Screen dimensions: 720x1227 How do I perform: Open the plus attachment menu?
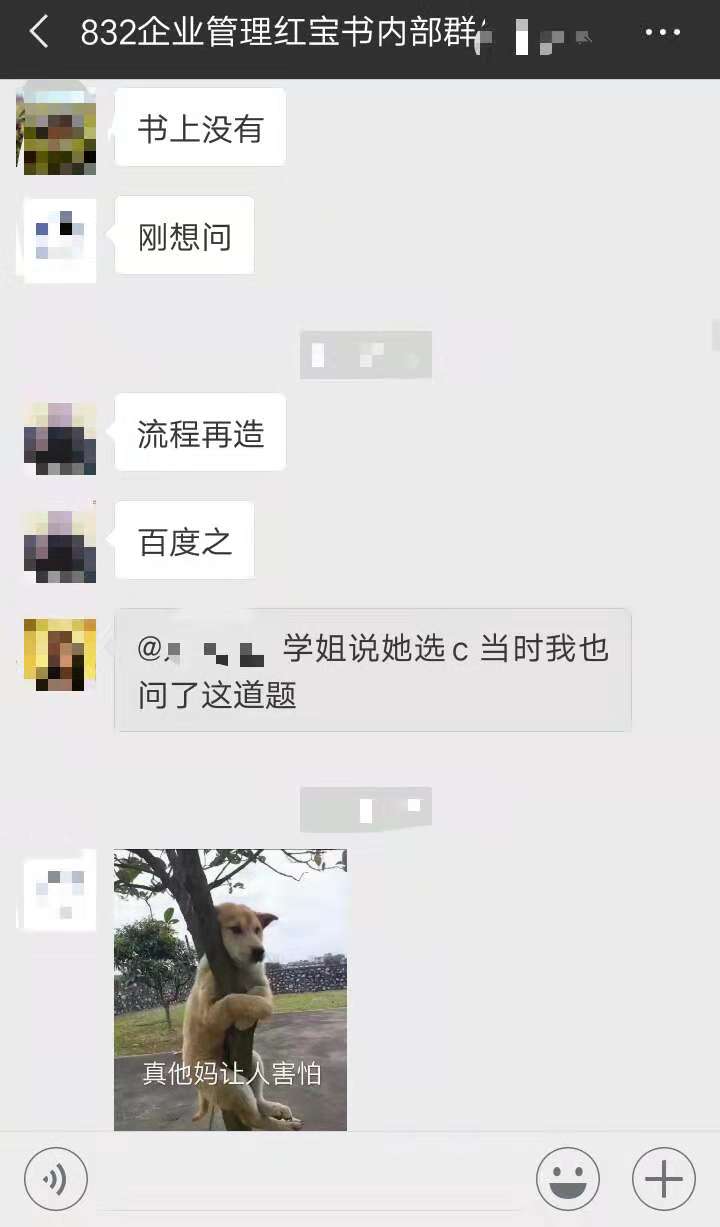tap(663, 1179)
